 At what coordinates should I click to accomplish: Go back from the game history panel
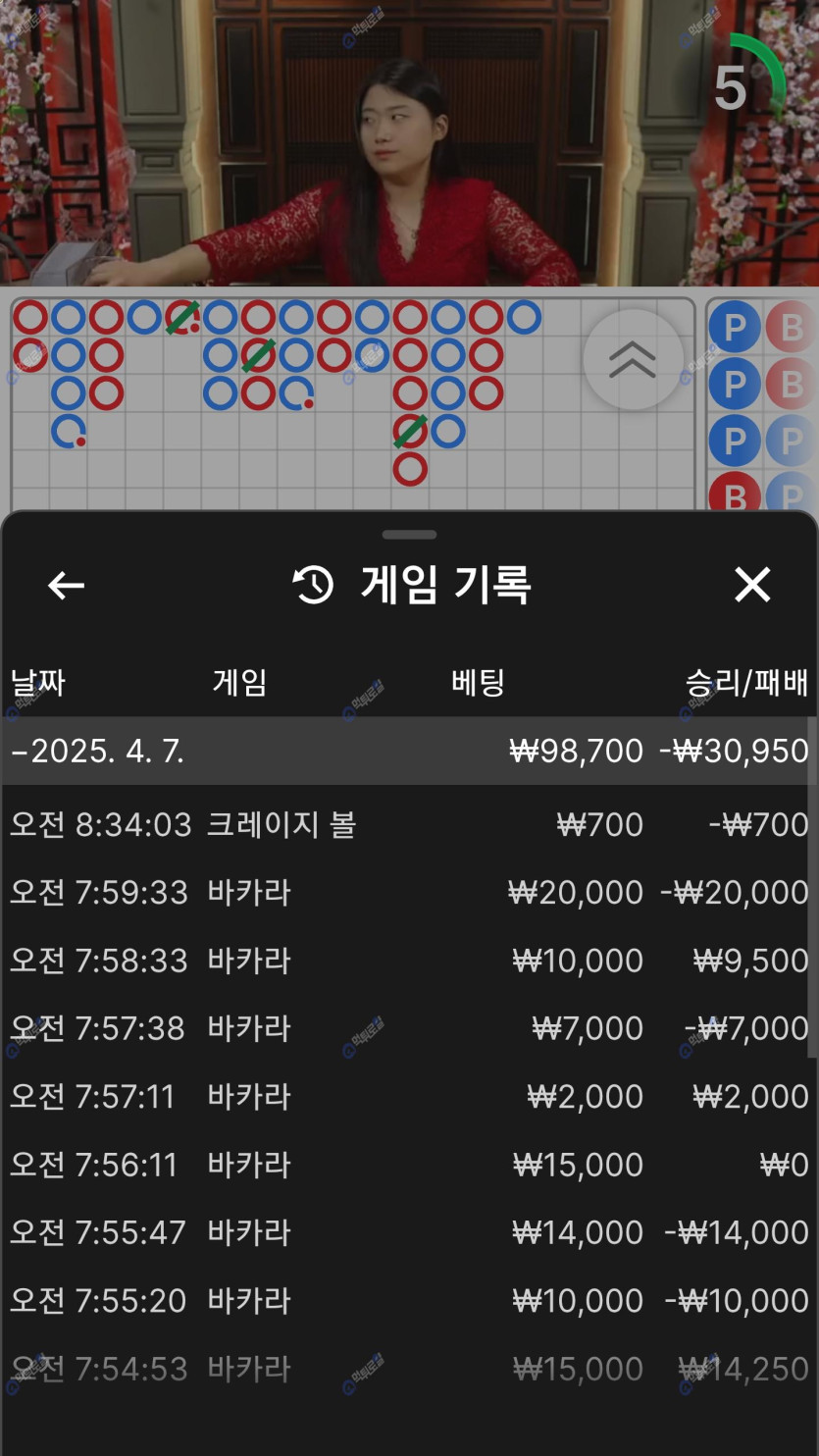(66, 586)
